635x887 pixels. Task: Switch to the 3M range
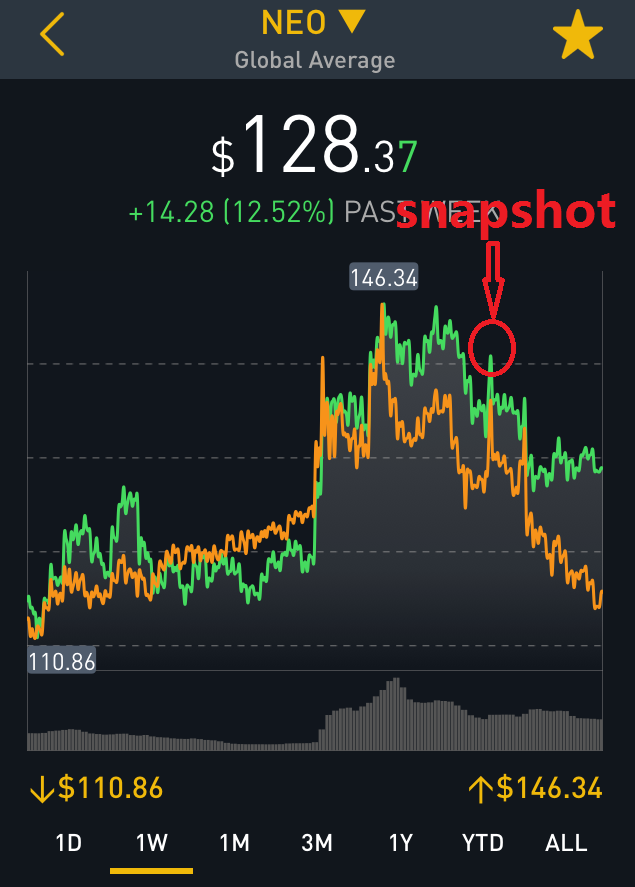click(316, 843)
